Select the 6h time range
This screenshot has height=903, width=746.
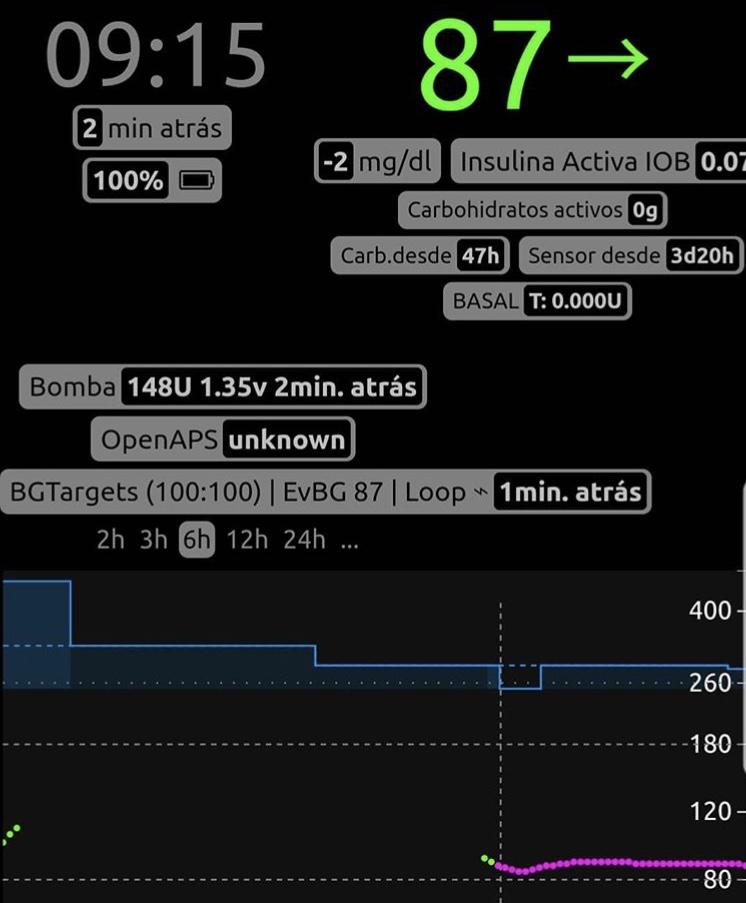tap(197, 541)
